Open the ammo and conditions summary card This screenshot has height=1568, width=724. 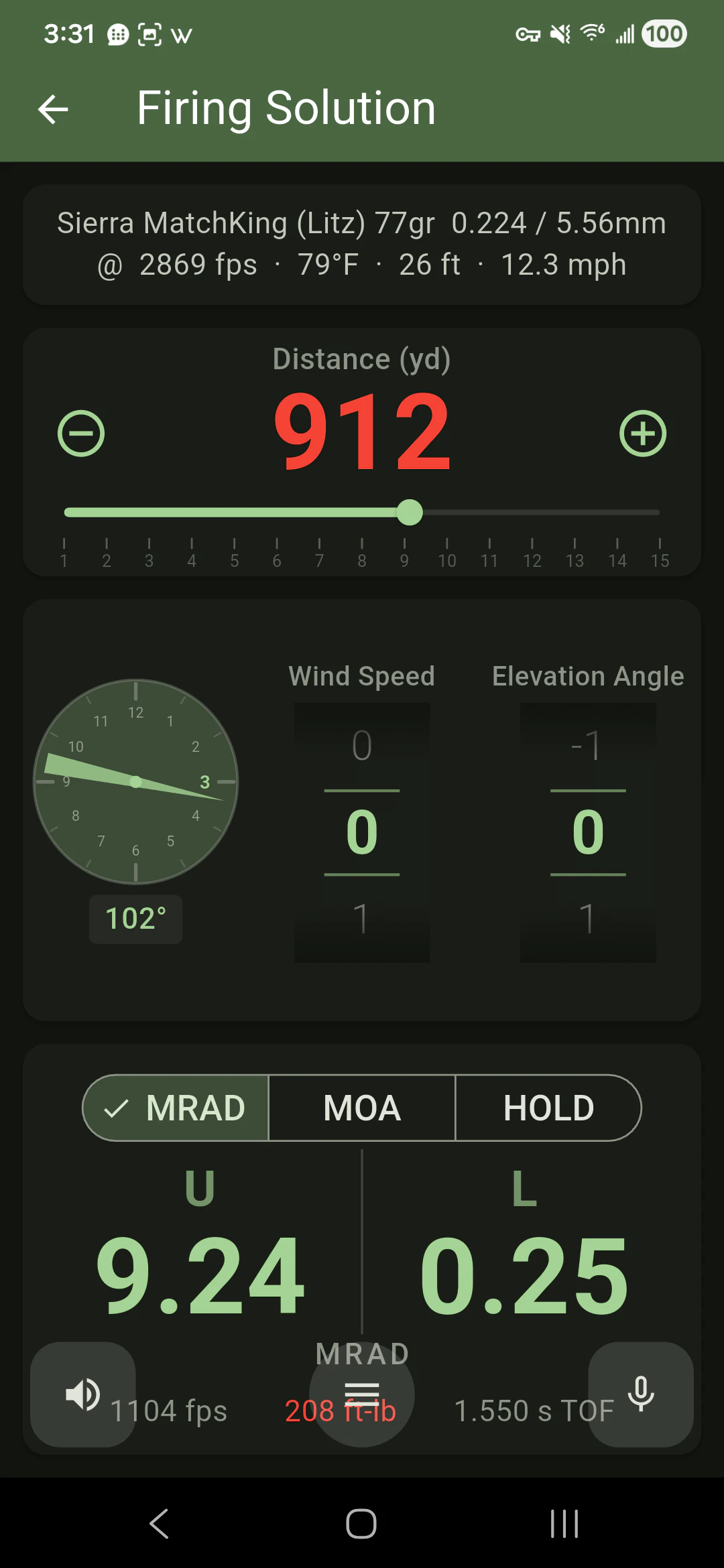[x=362, y=245]
